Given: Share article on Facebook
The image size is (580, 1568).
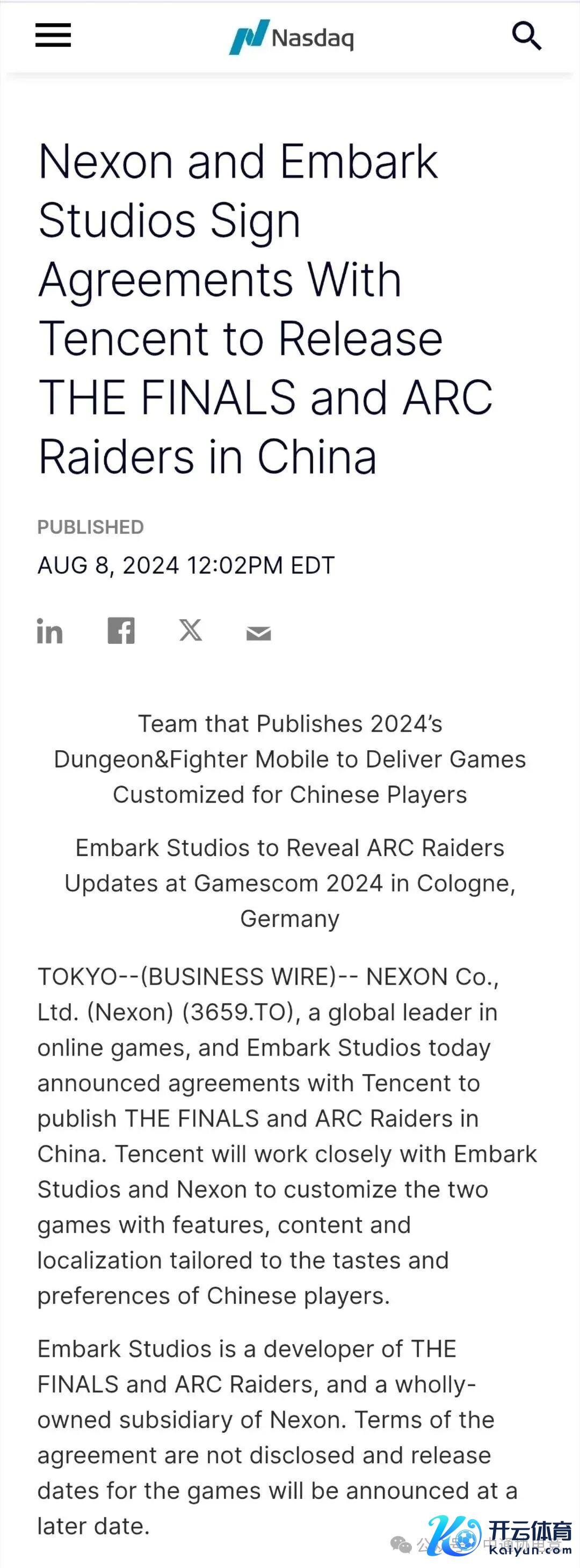Looking at the screenshot, I should pos(121,630).
